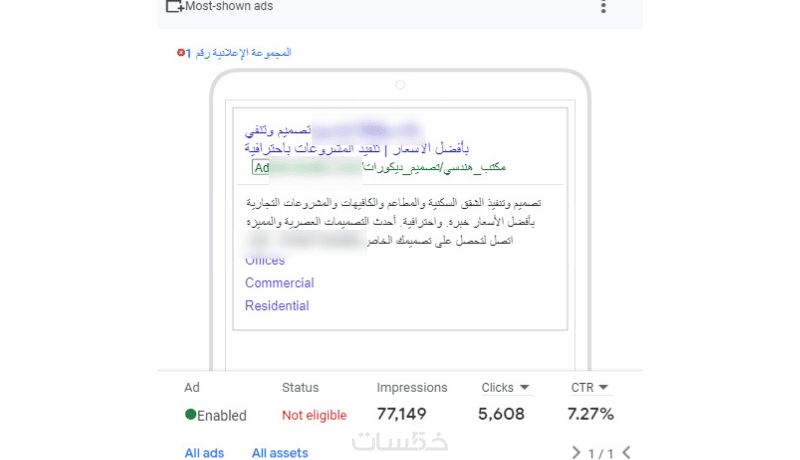This screenshot has height=460, width=800.
Task: Open the CTR metric dropdown
Action: coord(604,388)
